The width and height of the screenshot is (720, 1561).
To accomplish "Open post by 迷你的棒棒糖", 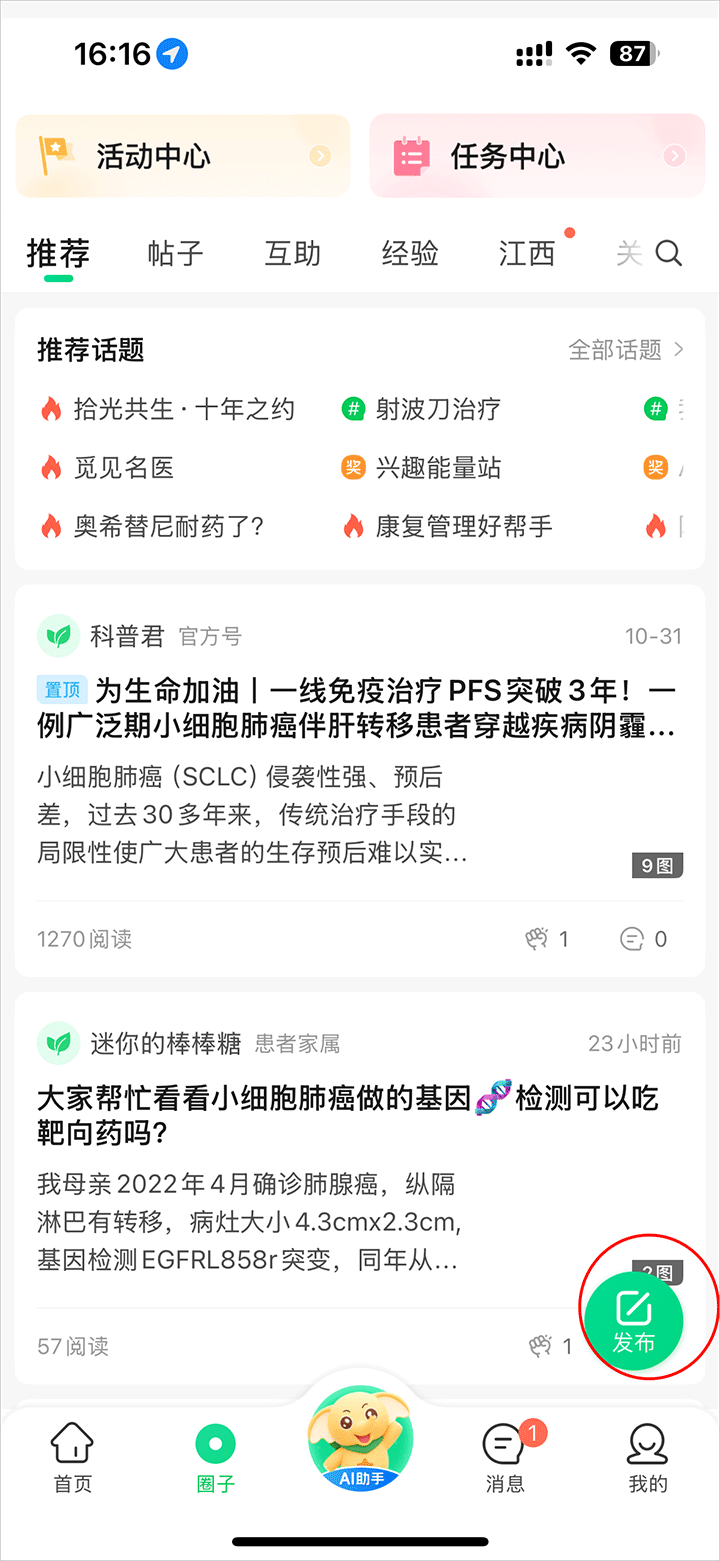I will (347, 1116).
